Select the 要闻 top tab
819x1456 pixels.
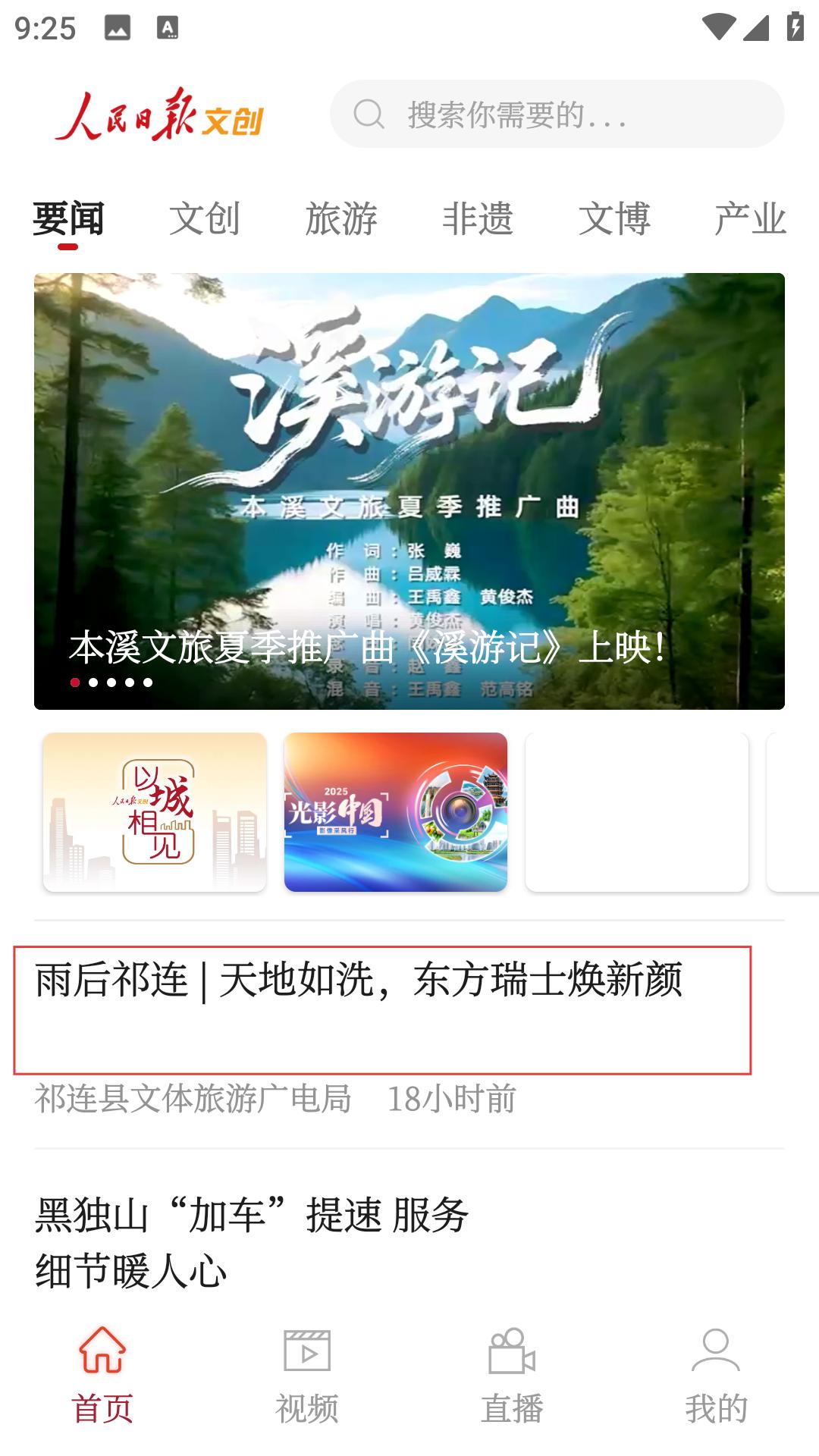click(68, 219)
